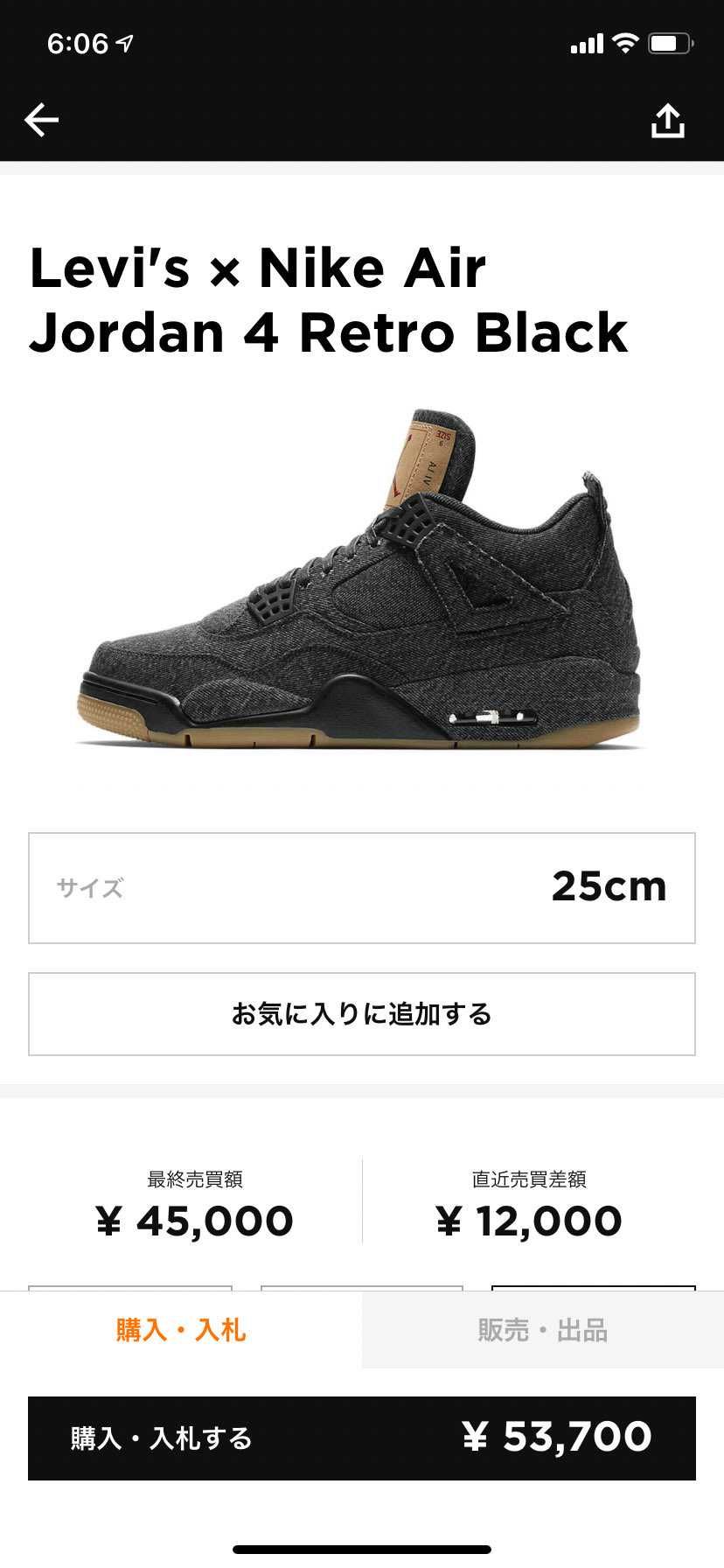The height and width of the screenshot is (1568, 724).
Task: Select the 購入・入札 buy tab
Action: click(179, 1331)
